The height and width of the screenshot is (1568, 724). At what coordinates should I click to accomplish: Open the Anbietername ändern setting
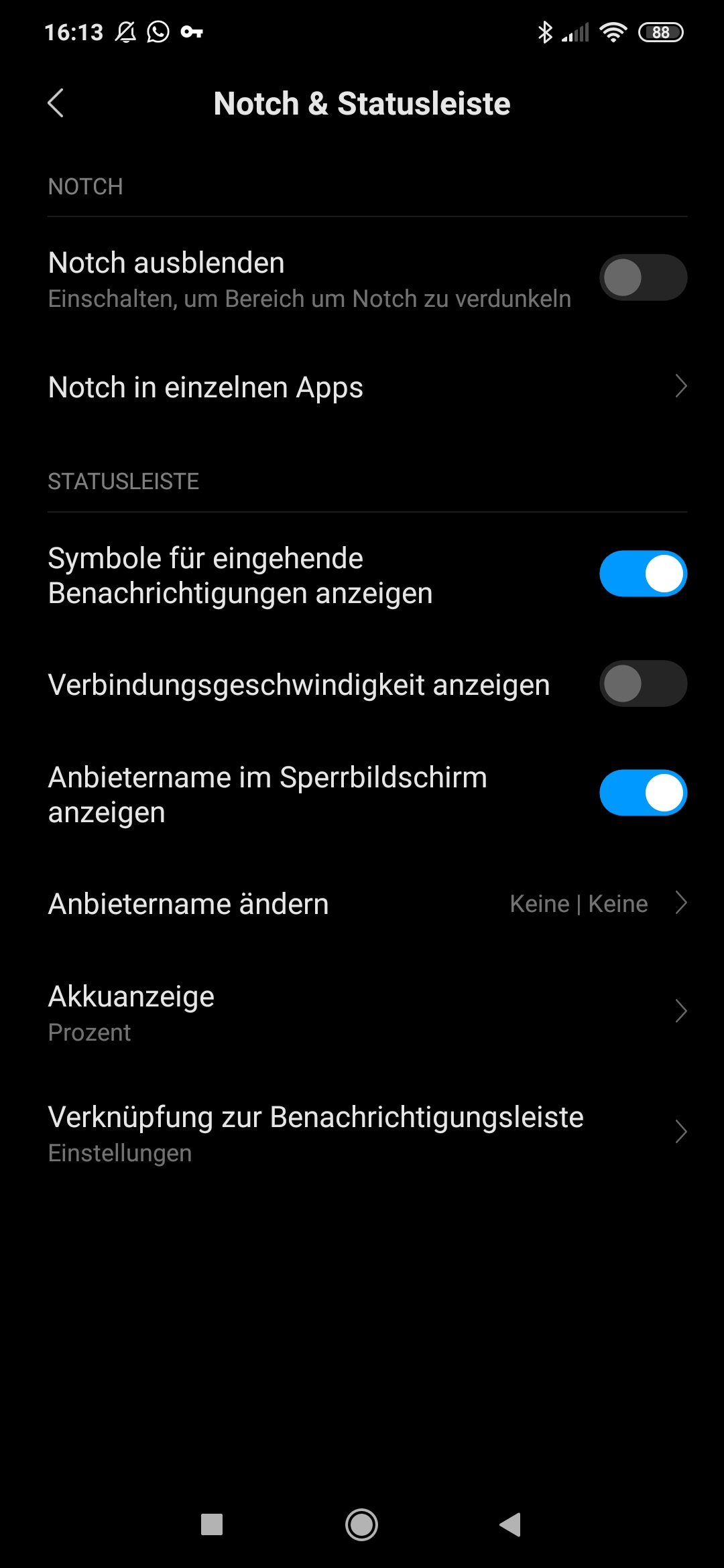tap(362, 904)
